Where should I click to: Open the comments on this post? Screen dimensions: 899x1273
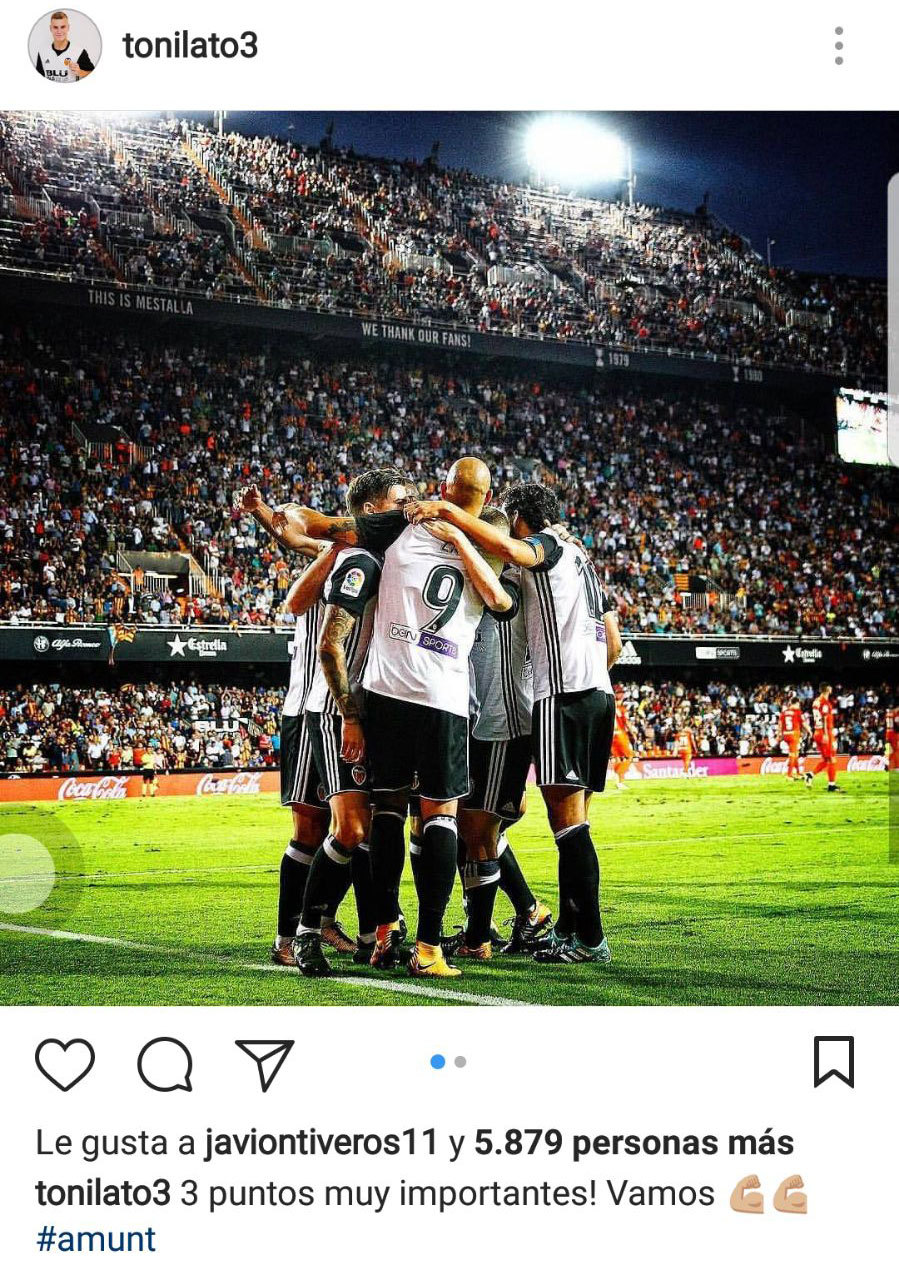[x=165, y=1063]
